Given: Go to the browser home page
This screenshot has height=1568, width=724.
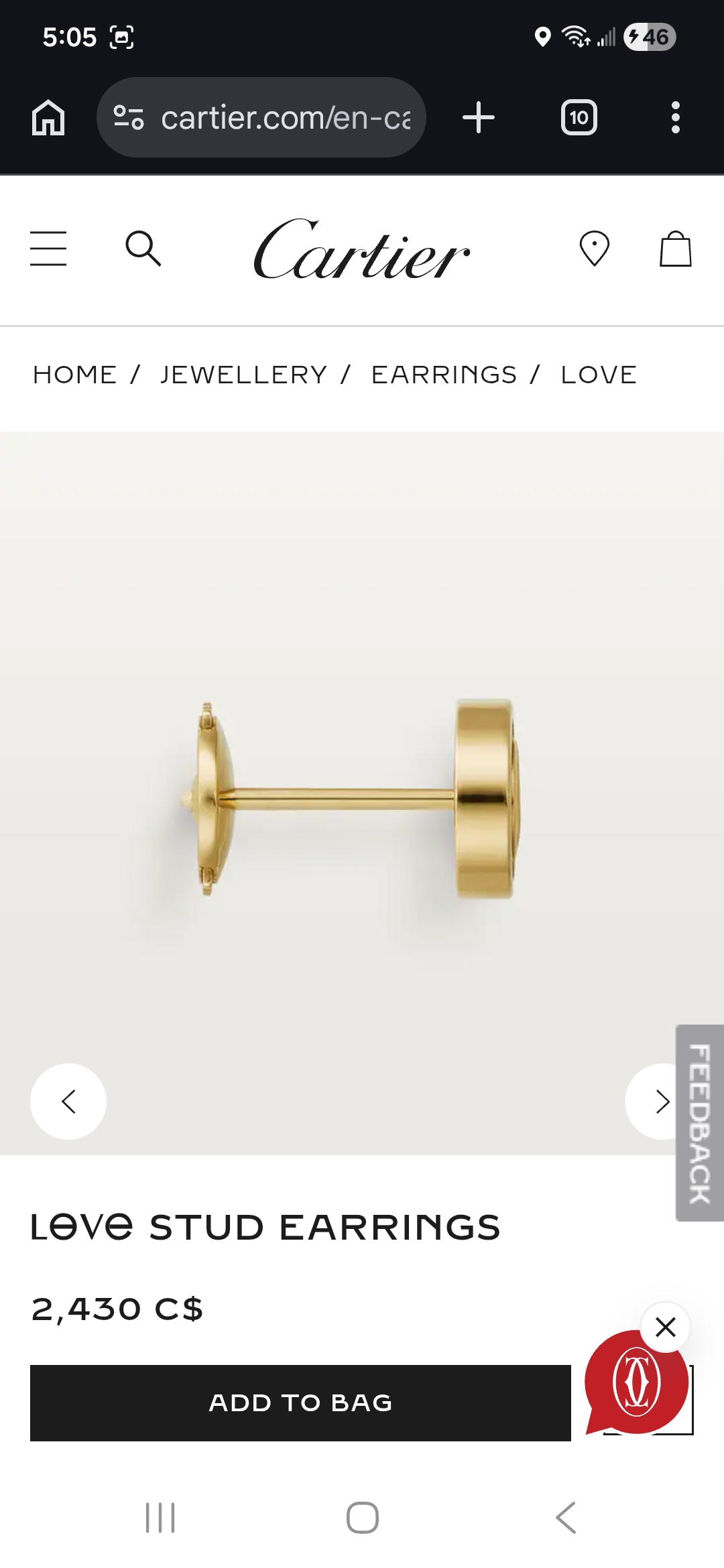Looking at the screenshot, I should [48, 118].
